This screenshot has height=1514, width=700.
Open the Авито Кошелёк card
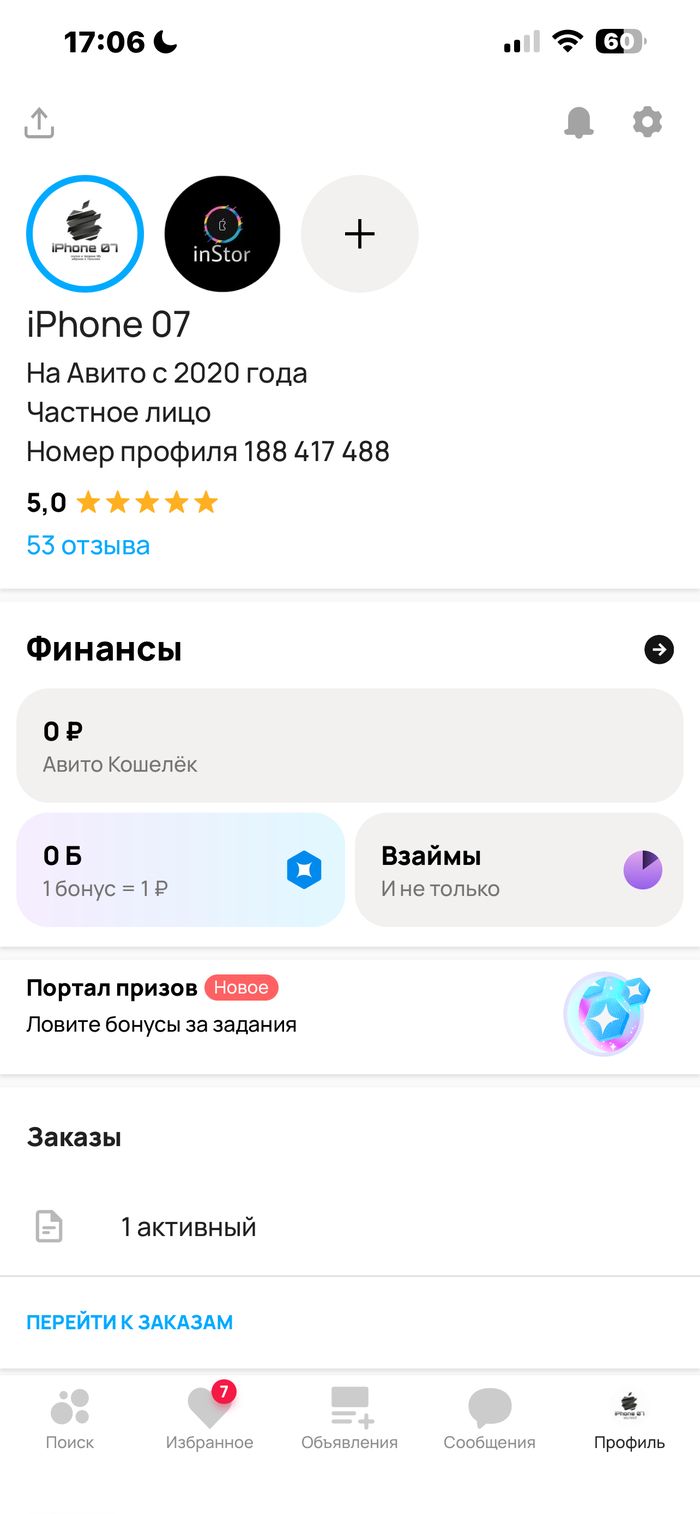tap(349, 745)
